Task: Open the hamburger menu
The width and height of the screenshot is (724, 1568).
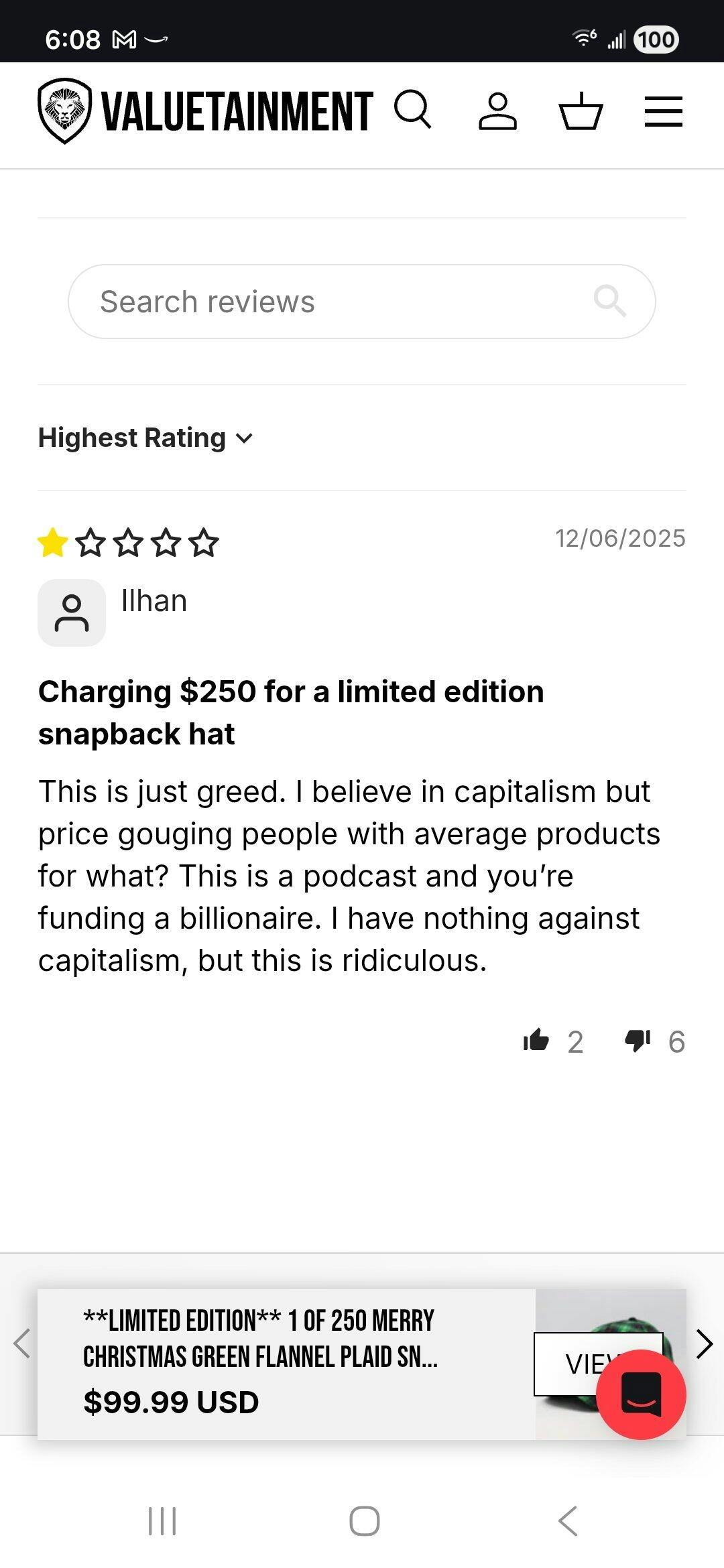Action: point(663,111)
